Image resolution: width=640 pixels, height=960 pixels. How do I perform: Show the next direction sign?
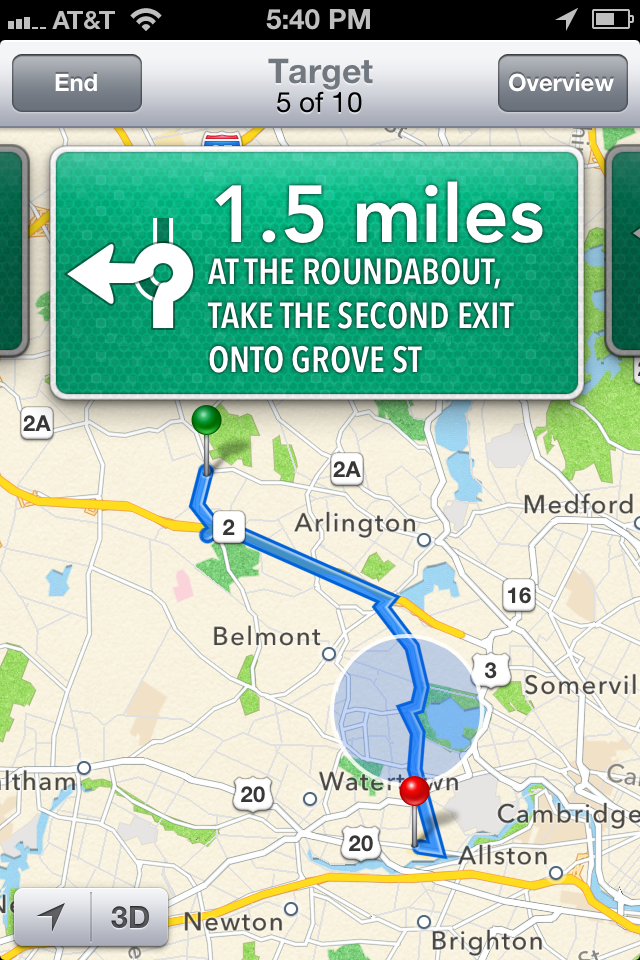tap(625, 250)
